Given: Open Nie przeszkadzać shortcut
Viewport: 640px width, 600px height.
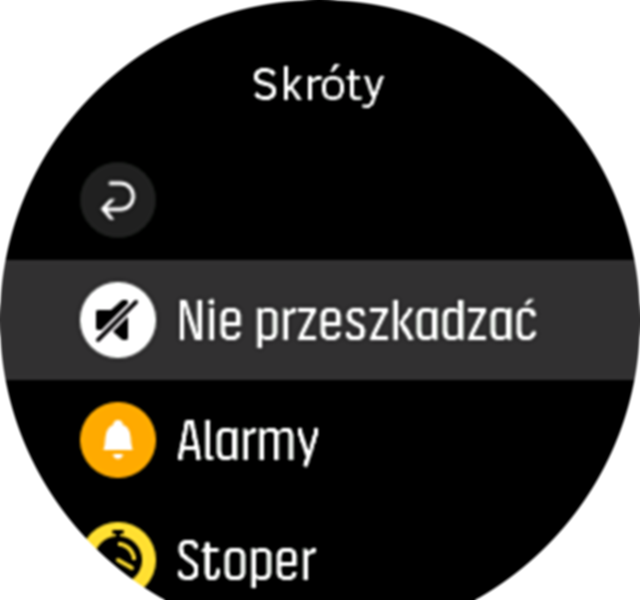Looking at the screenshot, I should click(x=318, y=321).
